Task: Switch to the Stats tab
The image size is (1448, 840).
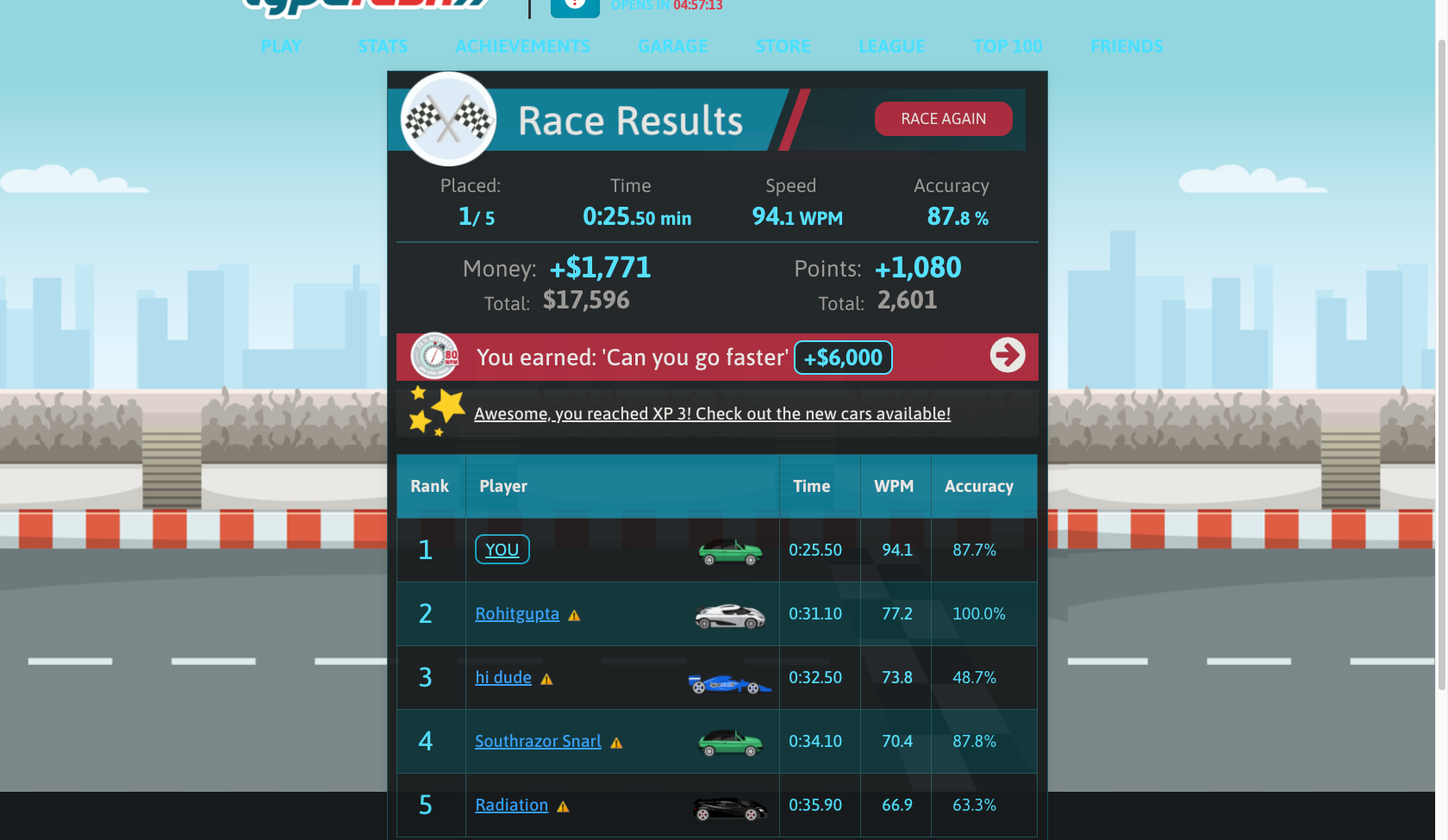Action: point(383,47)
